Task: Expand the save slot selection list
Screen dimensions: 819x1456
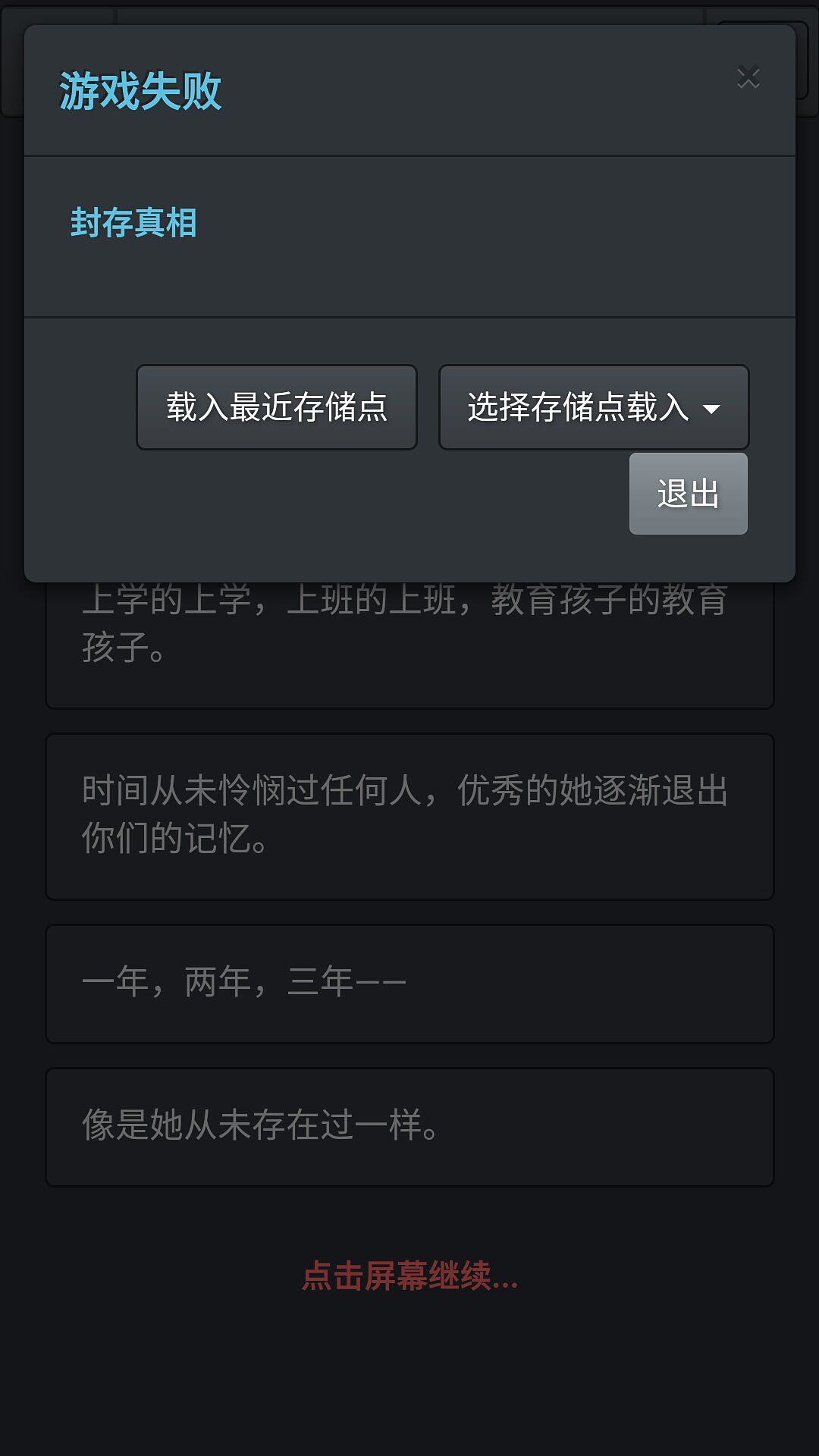Action: click(x=593, y=406)
